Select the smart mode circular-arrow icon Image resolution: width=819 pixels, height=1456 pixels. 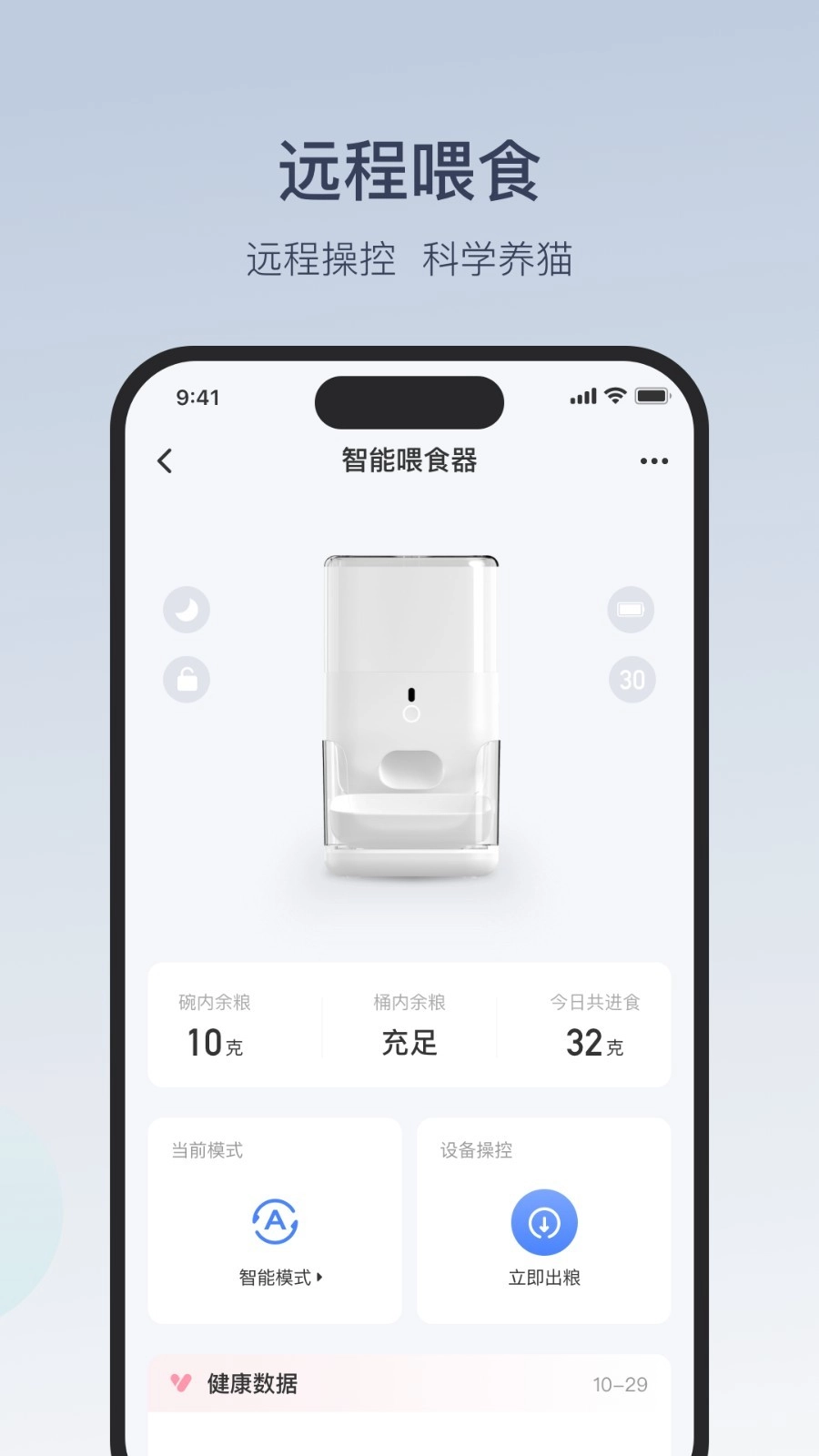pos(275,1222)
